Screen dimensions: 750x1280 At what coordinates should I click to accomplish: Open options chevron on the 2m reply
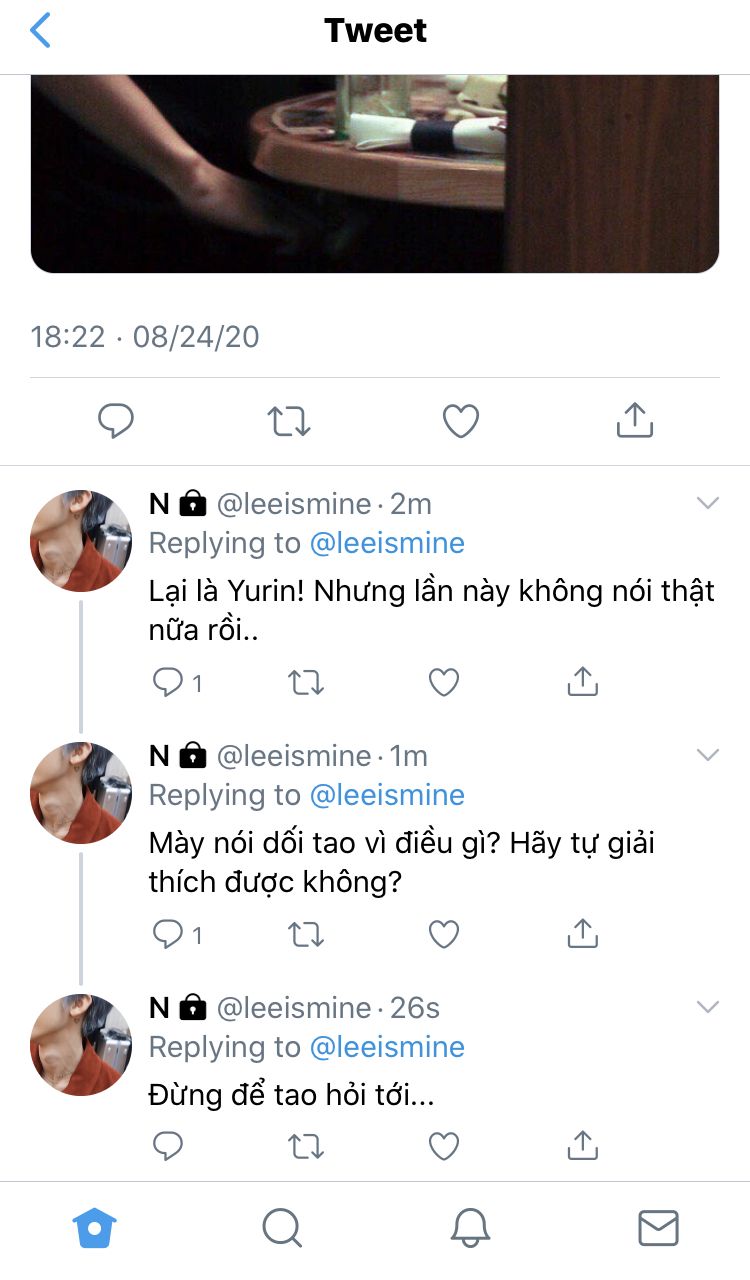708,503
